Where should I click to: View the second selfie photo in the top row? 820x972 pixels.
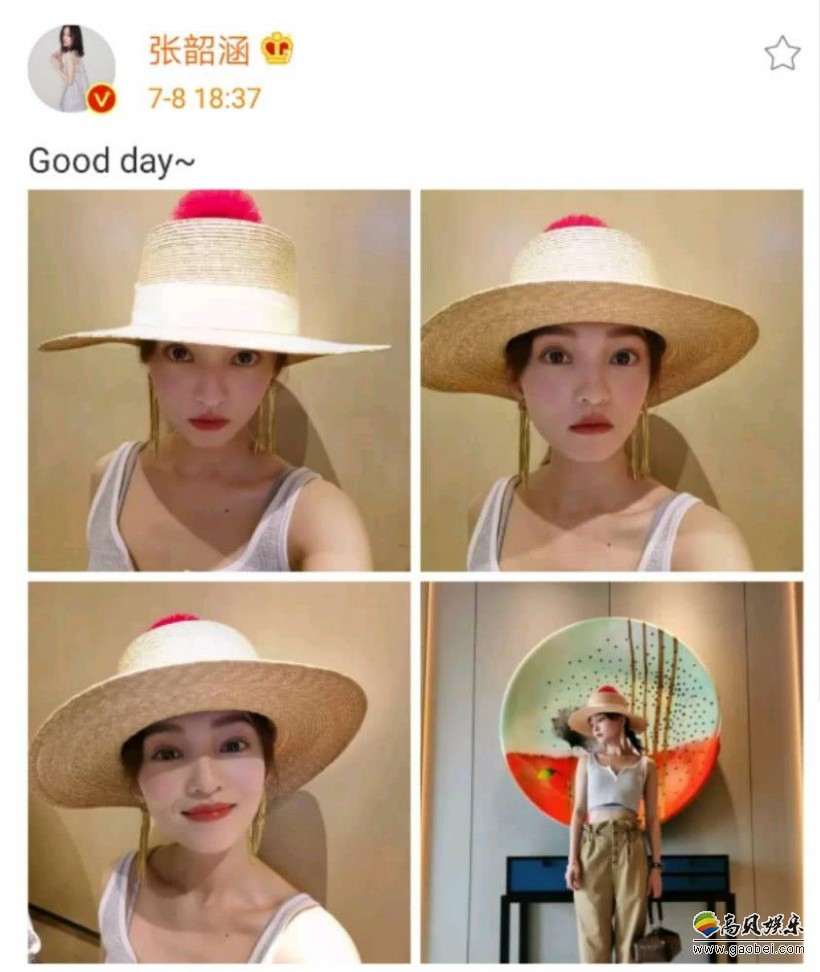coord(611,380)
